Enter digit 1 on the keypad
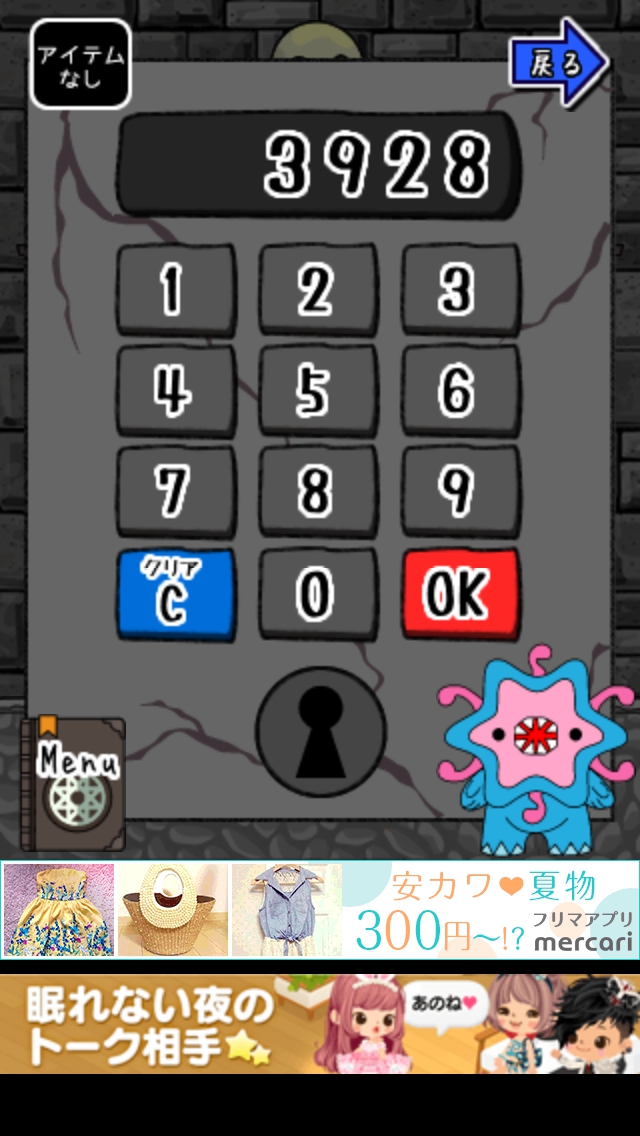 click(176, 290)
